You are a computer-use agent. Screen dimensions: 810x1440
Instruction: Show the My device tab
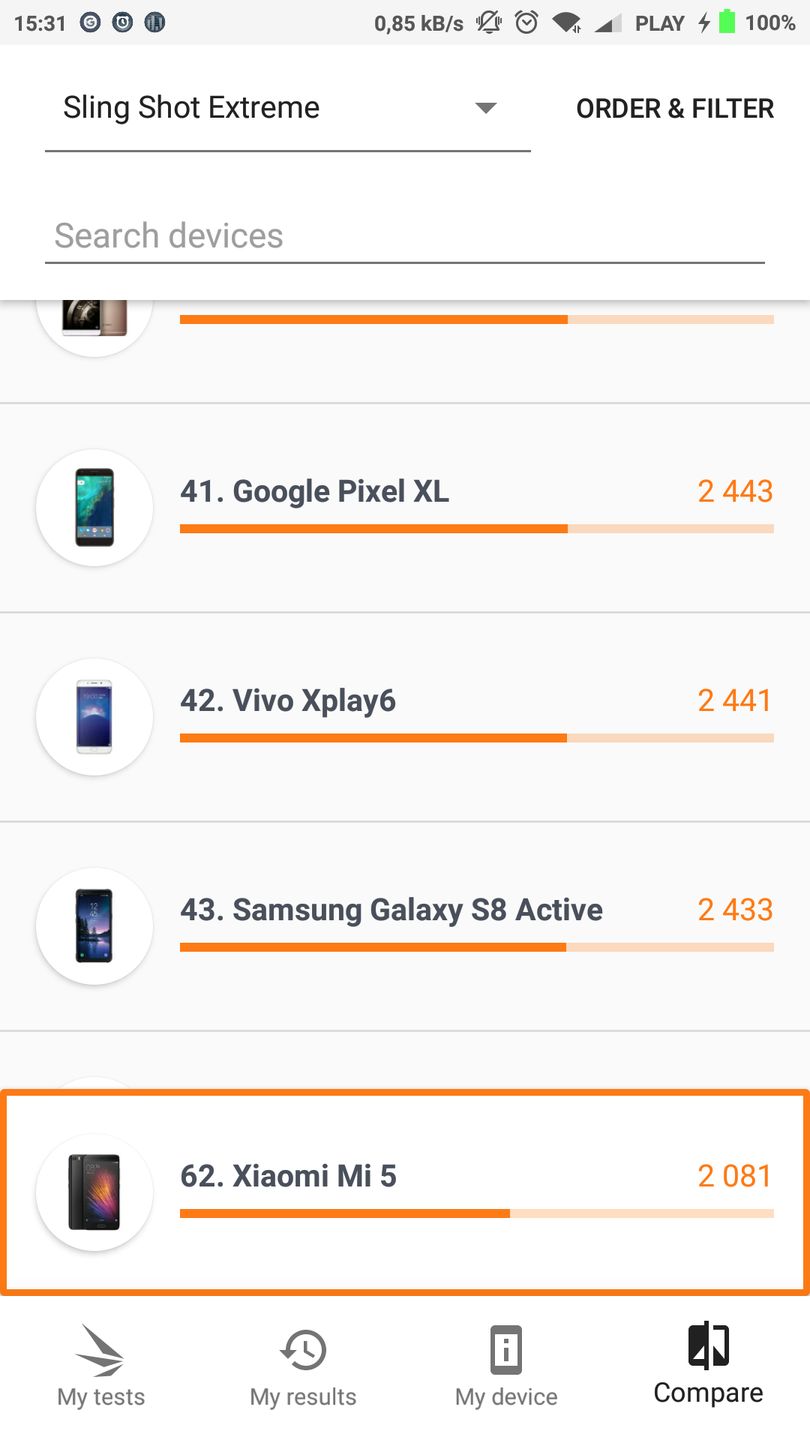[x=506, y=1367]
